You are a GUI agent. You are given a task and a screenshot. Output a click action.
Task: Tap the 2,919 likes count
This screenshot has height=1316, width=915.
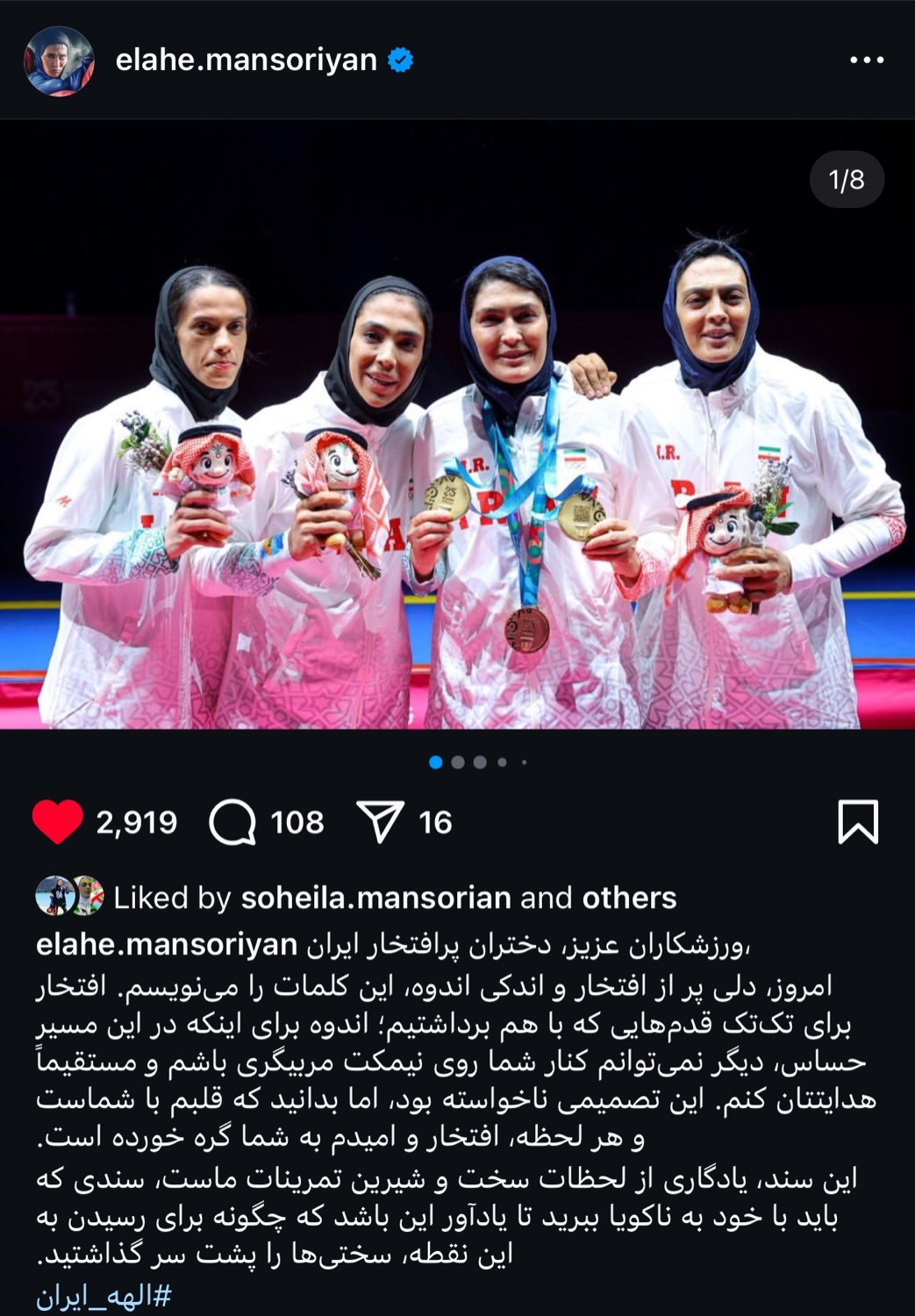tap(136, 820)
